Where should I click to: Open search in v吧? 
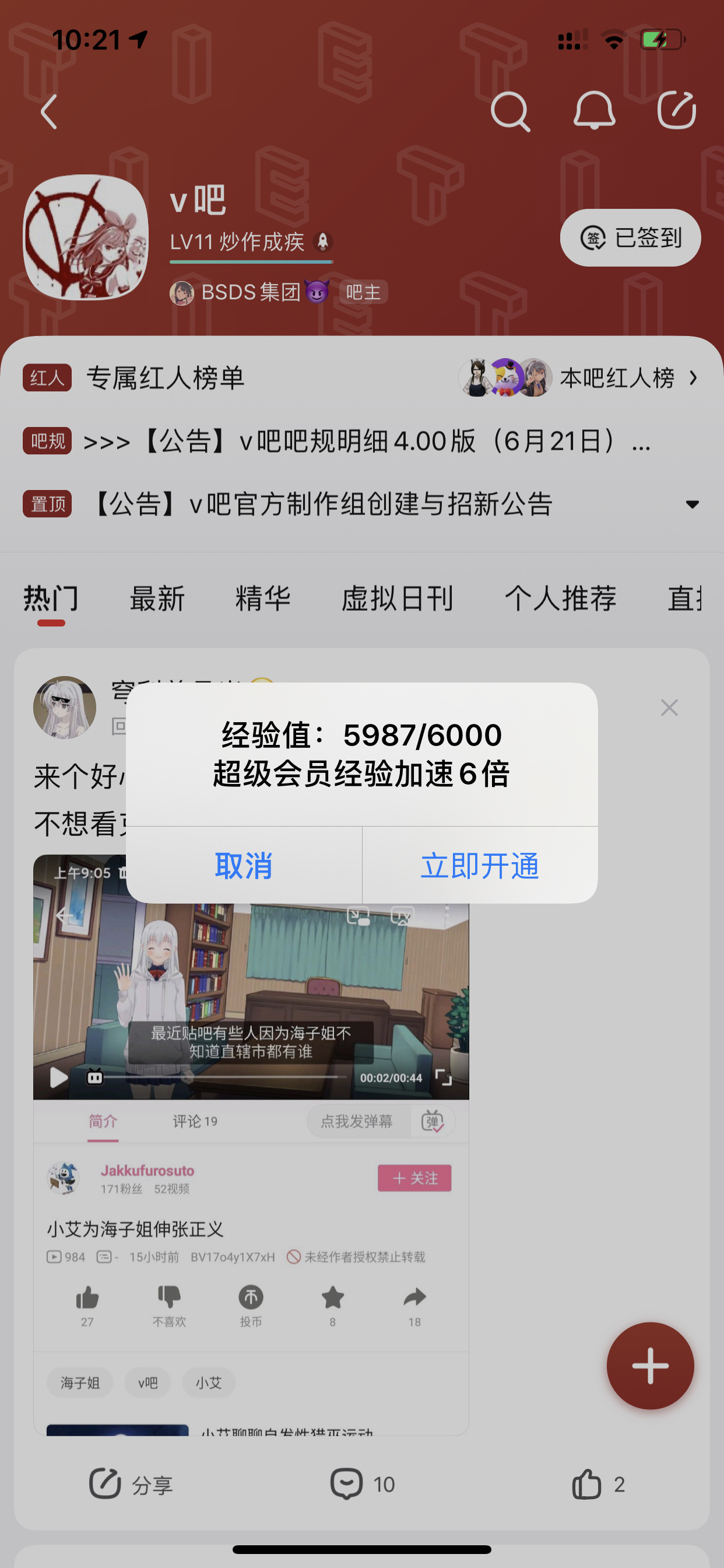coord(510,111)
